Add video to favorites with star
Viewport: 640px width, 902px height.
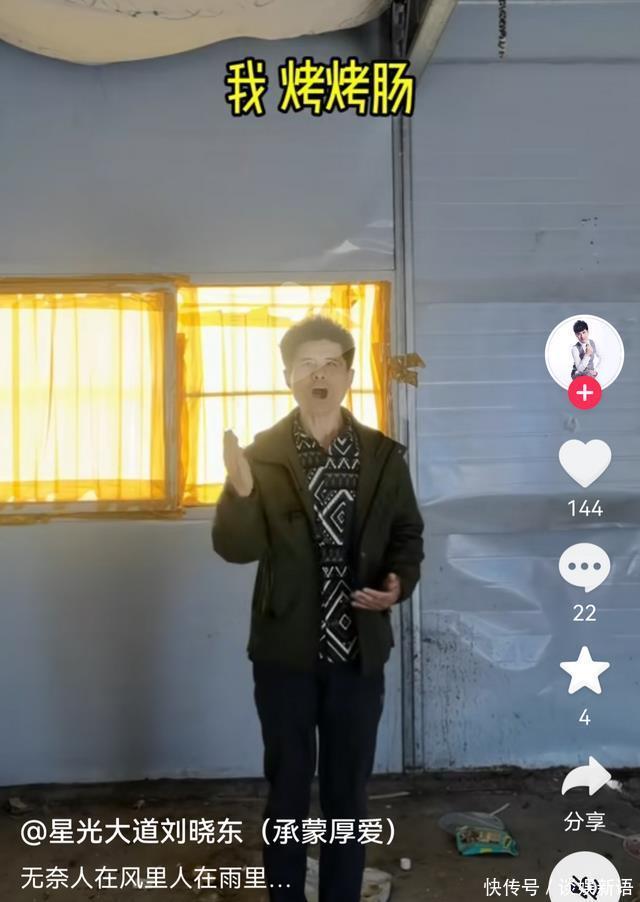[584, 671]
